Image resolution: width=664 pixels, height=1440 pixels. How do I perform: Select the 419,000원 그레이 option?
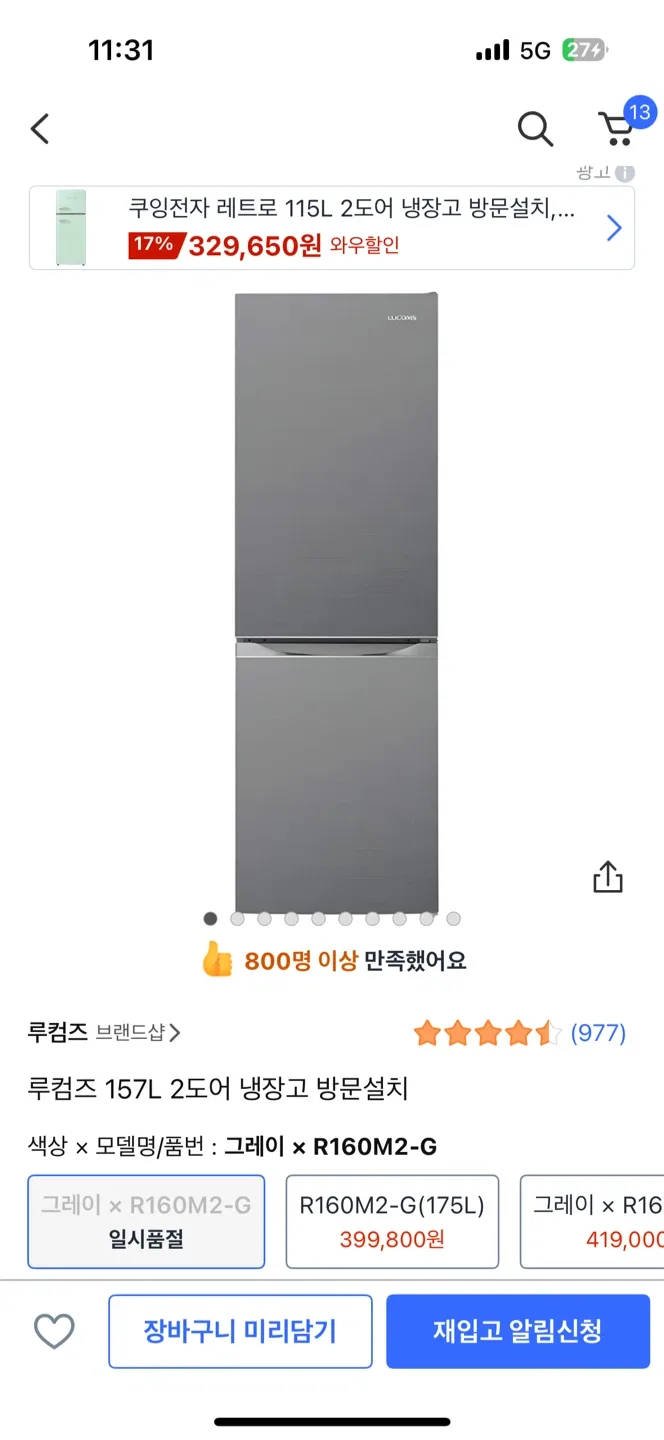coord(595,1221)
